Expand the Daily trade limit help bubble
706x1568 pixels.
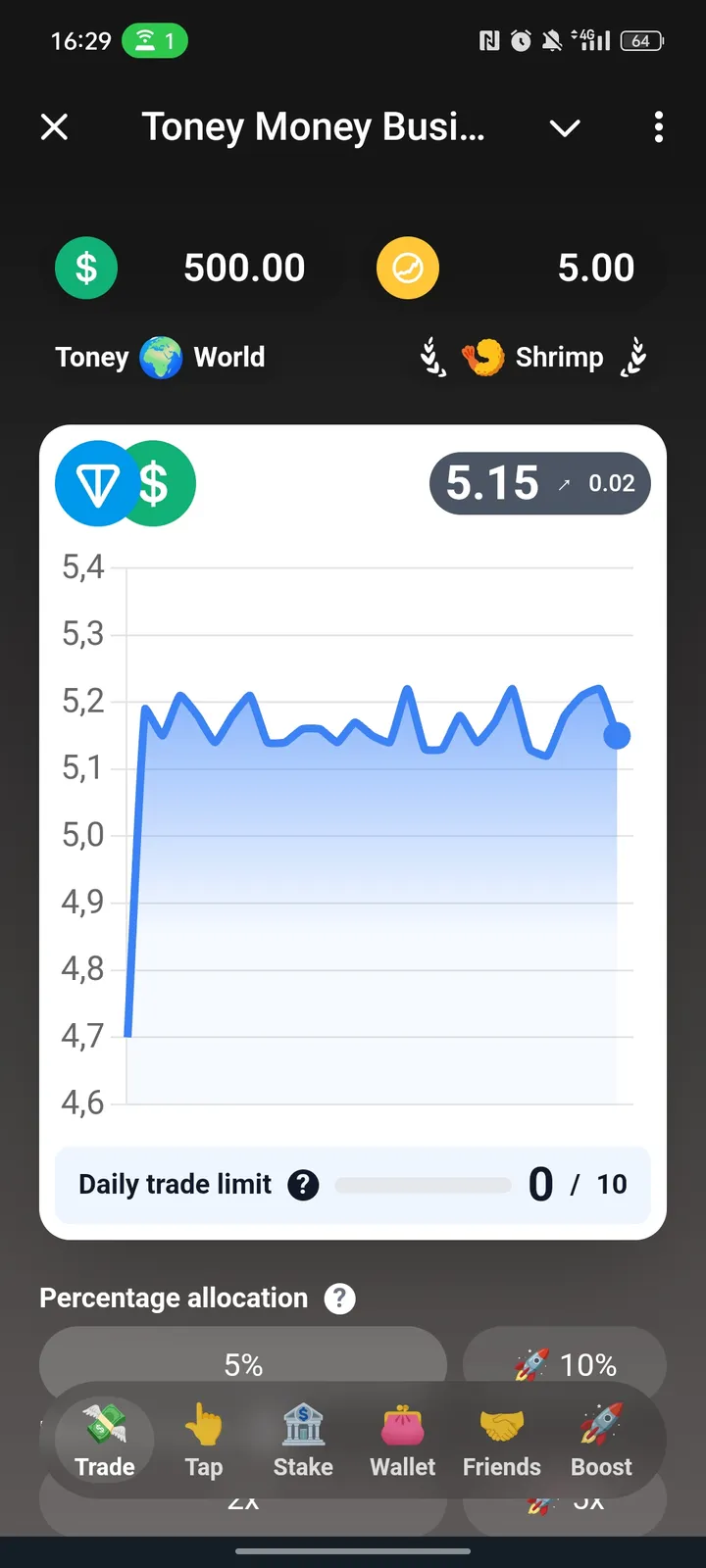pyautogui.click(x=304, y=1185)
